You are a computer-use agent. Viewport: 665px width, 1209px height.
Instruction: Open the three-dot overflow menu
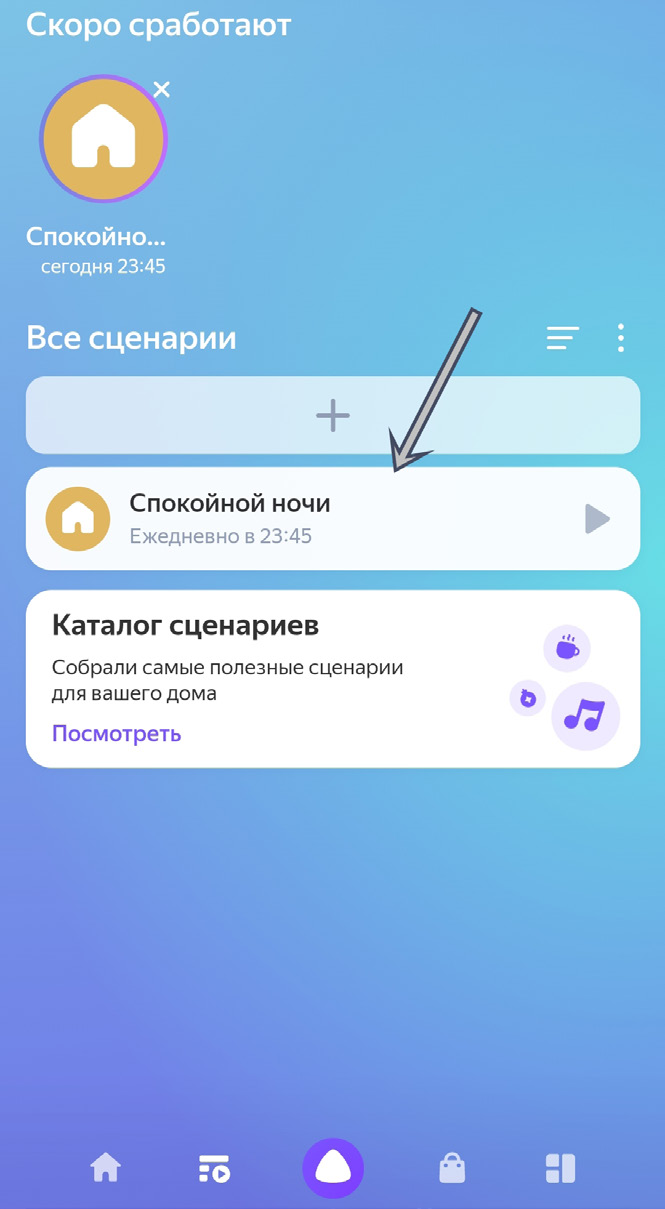pos(621,338)
